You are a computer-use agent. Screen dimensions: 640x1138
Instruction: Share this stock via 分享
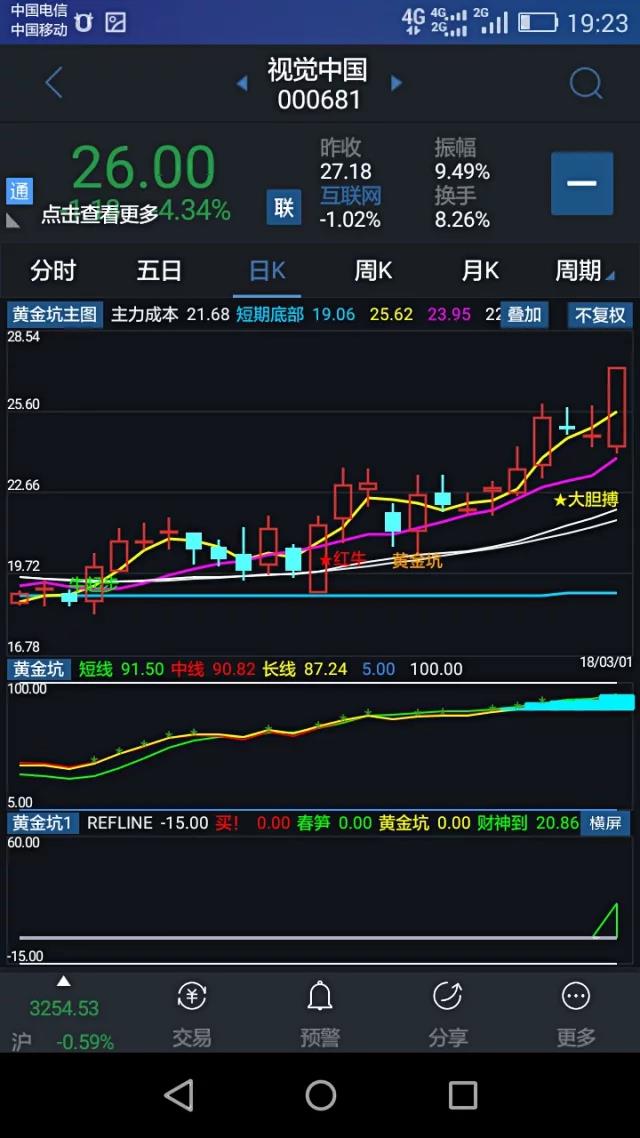point(447,1014)
